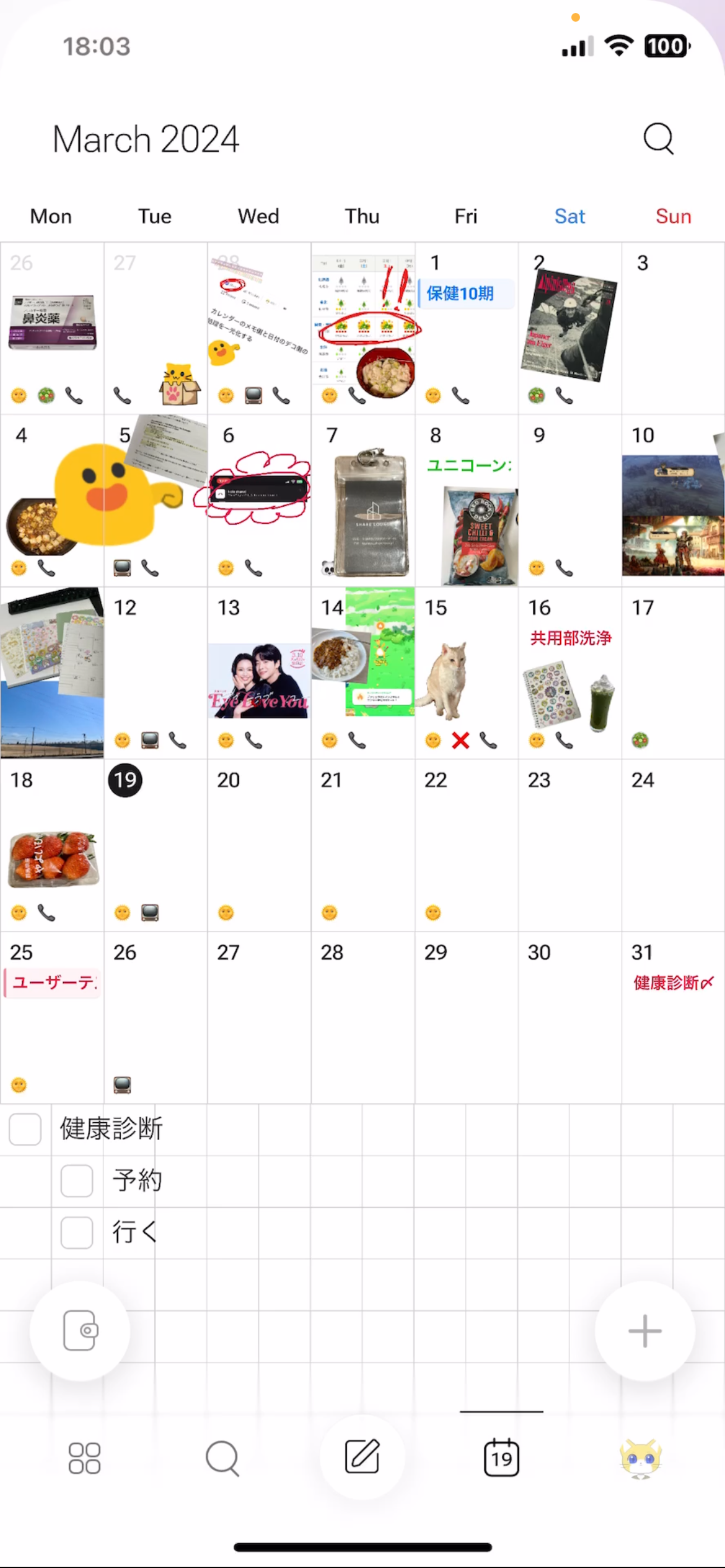Screen dimensions: 725x1568
Task: Open the sticker floating button
Action: 81,1331
